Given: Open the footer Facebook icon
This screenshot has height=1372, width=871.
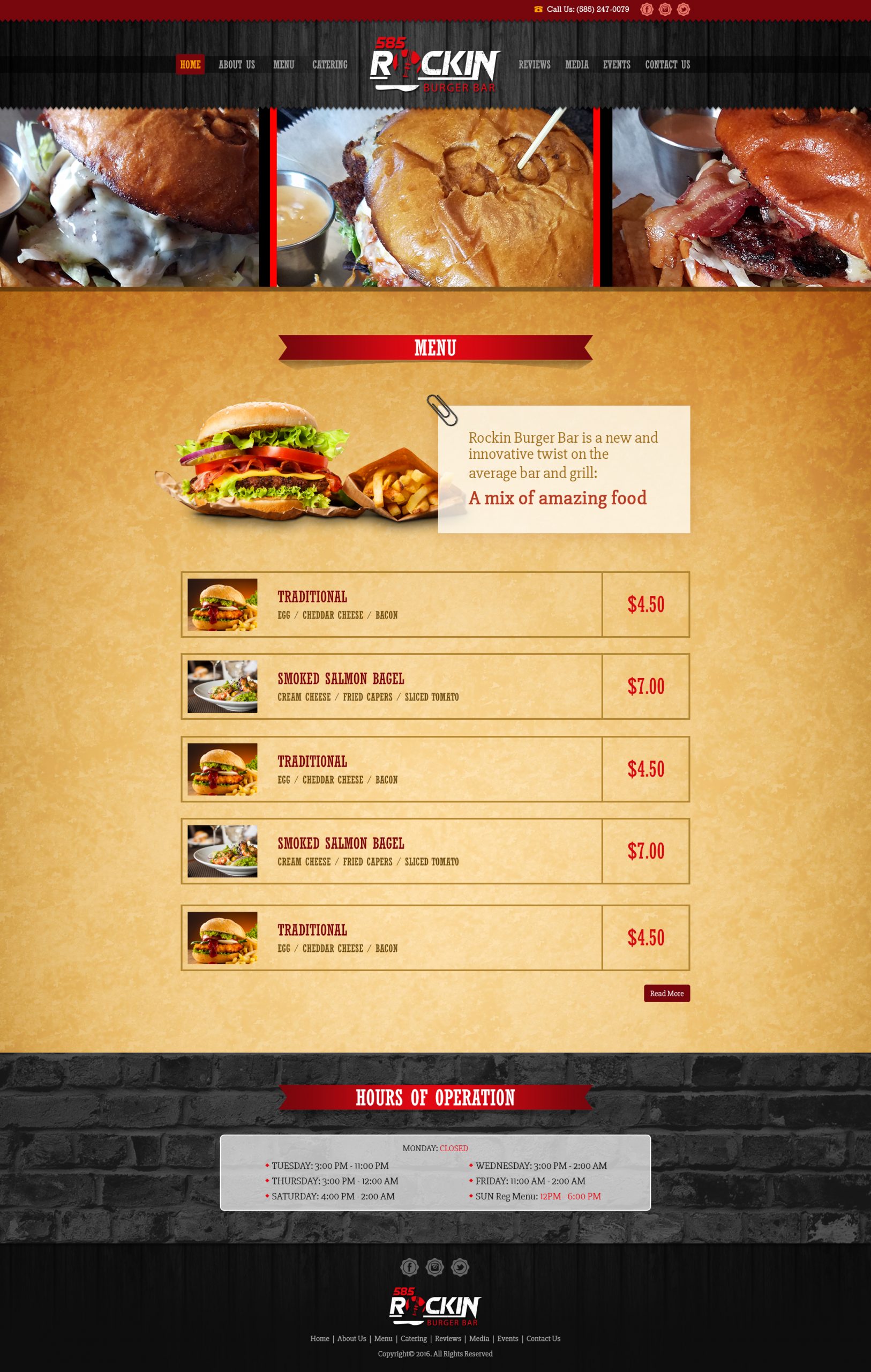Looking at the screenshot, I should click(409, 1266).
